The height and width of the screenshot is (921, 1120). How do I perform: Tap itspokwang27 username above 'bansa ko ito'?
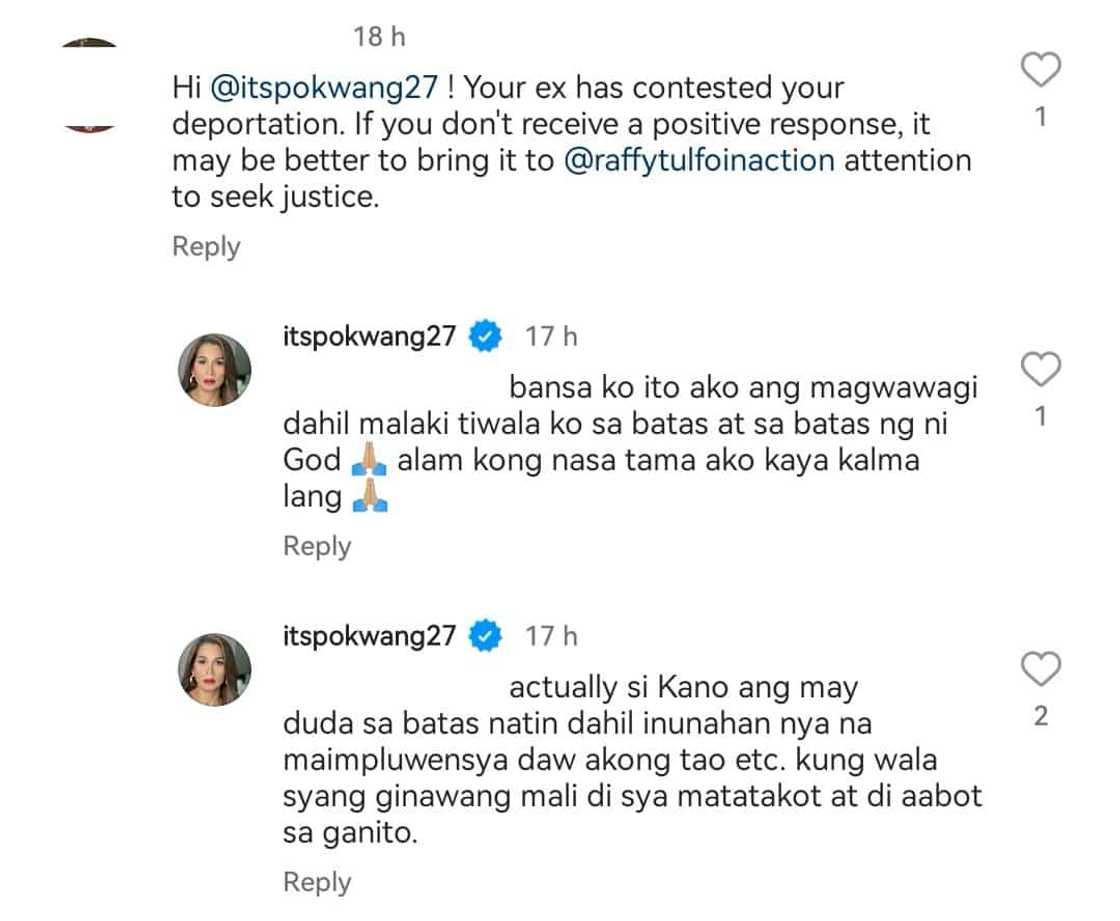pos(369,337)
